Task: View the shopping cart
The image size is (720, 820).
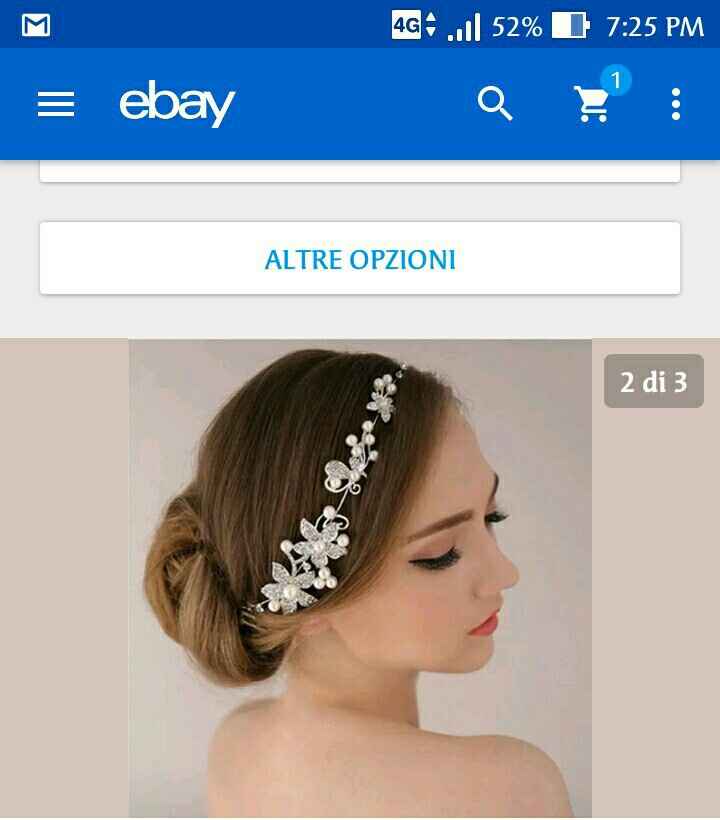Action: [x=593, y=104]
